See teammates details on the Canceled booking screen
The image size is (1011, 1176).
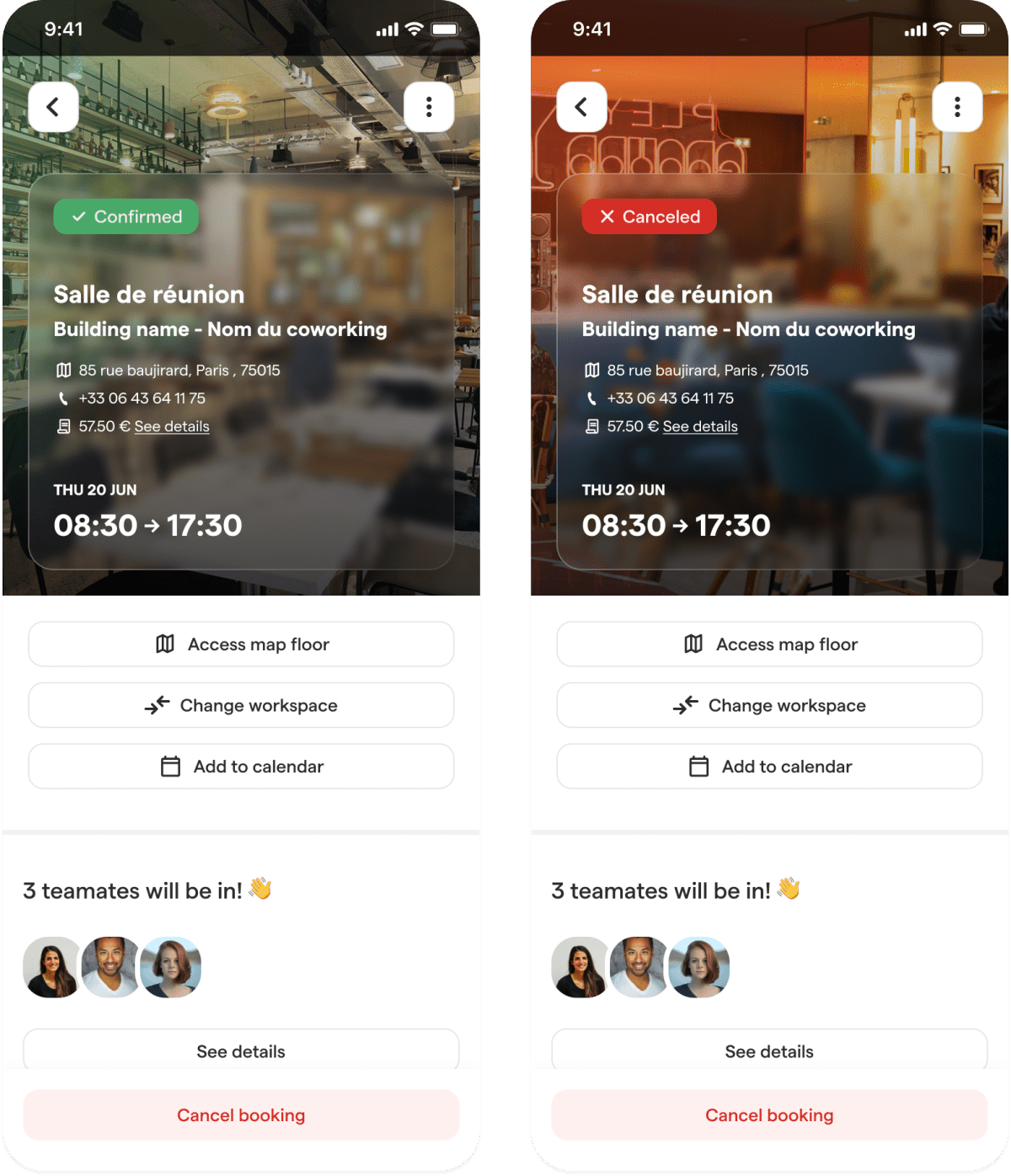pyautogui.click(x=769, y=1050)
